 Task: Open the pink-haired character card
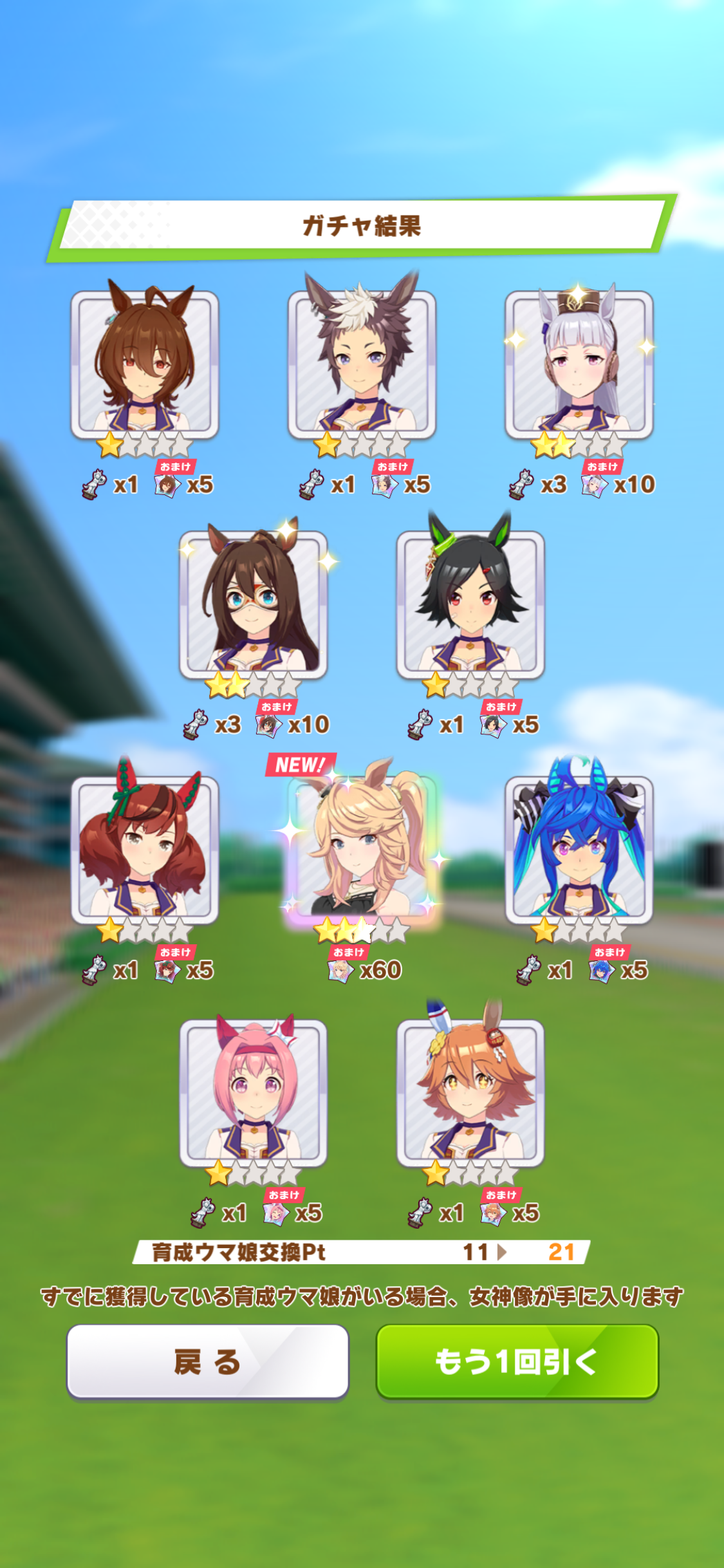coord(254,1093)
